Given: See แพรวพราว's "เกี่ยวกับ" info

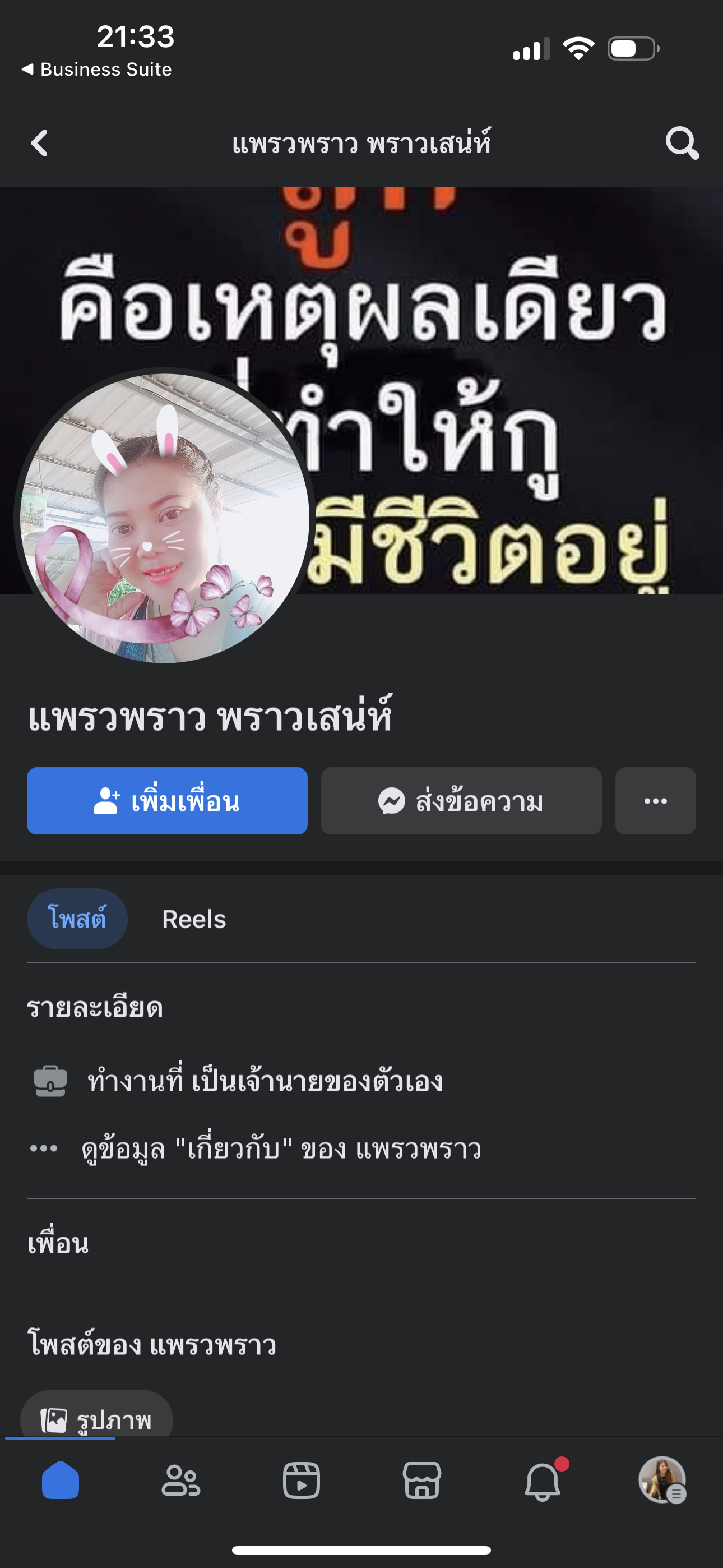Looking at the screenshot, I should click(x=281, y=1149).
